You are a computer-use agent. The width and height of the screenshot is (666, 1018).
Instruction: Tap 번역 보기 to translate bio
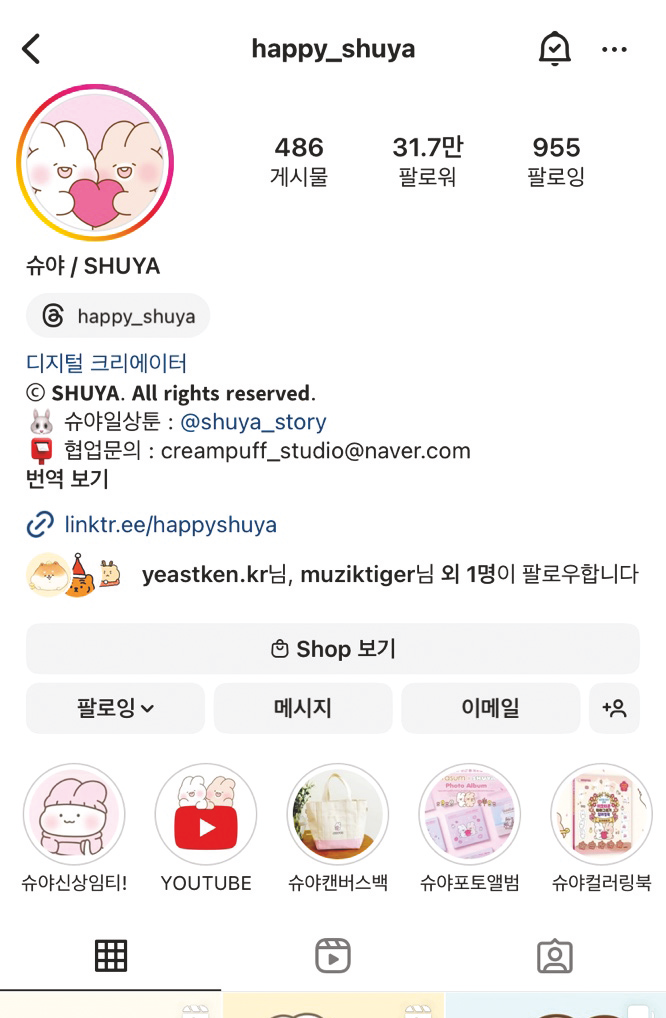(67, 479)
